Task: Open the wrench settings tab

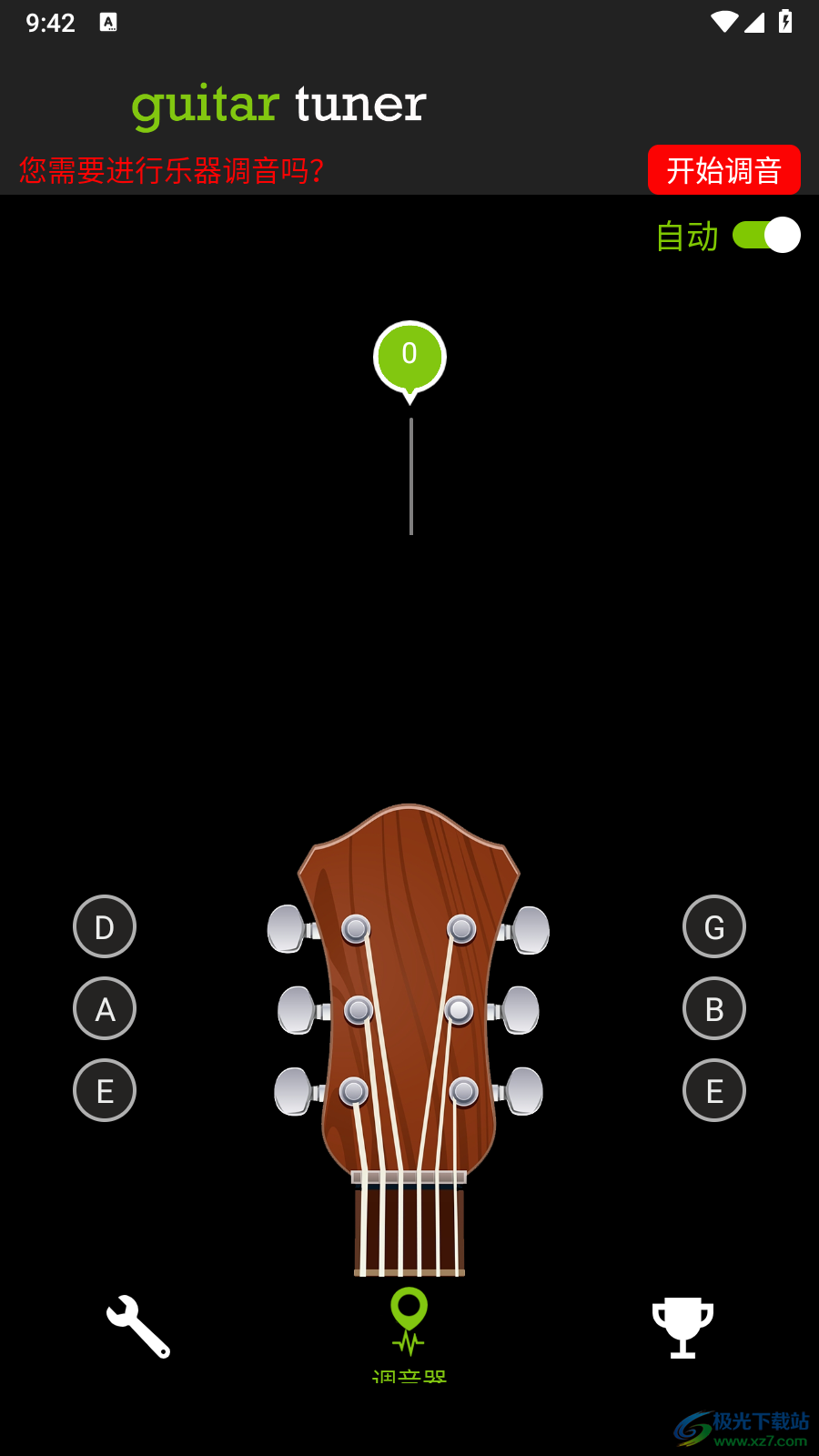Action: [138, 1327]
